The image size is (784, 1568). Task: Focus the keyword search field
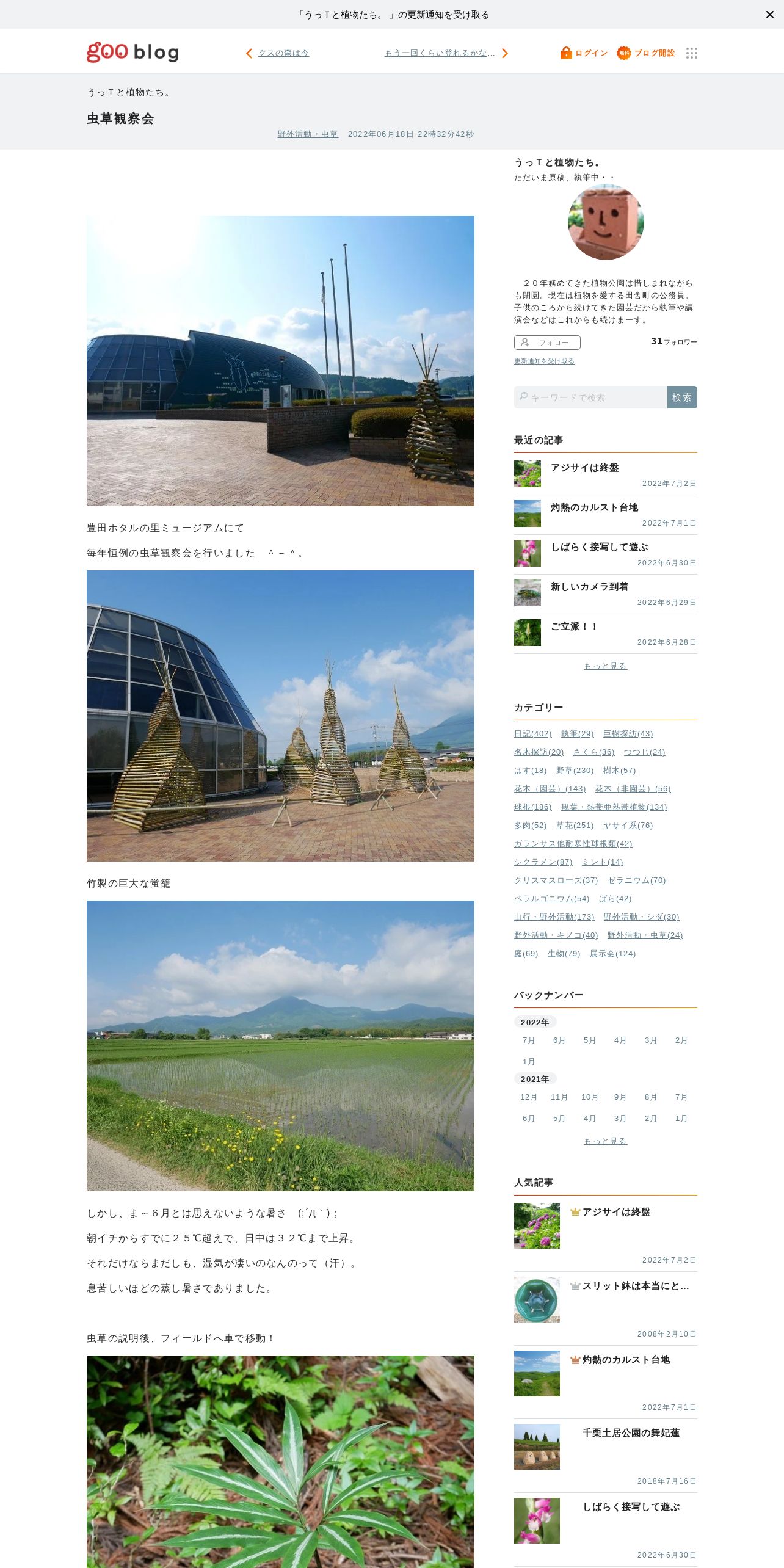coord(590,397)
